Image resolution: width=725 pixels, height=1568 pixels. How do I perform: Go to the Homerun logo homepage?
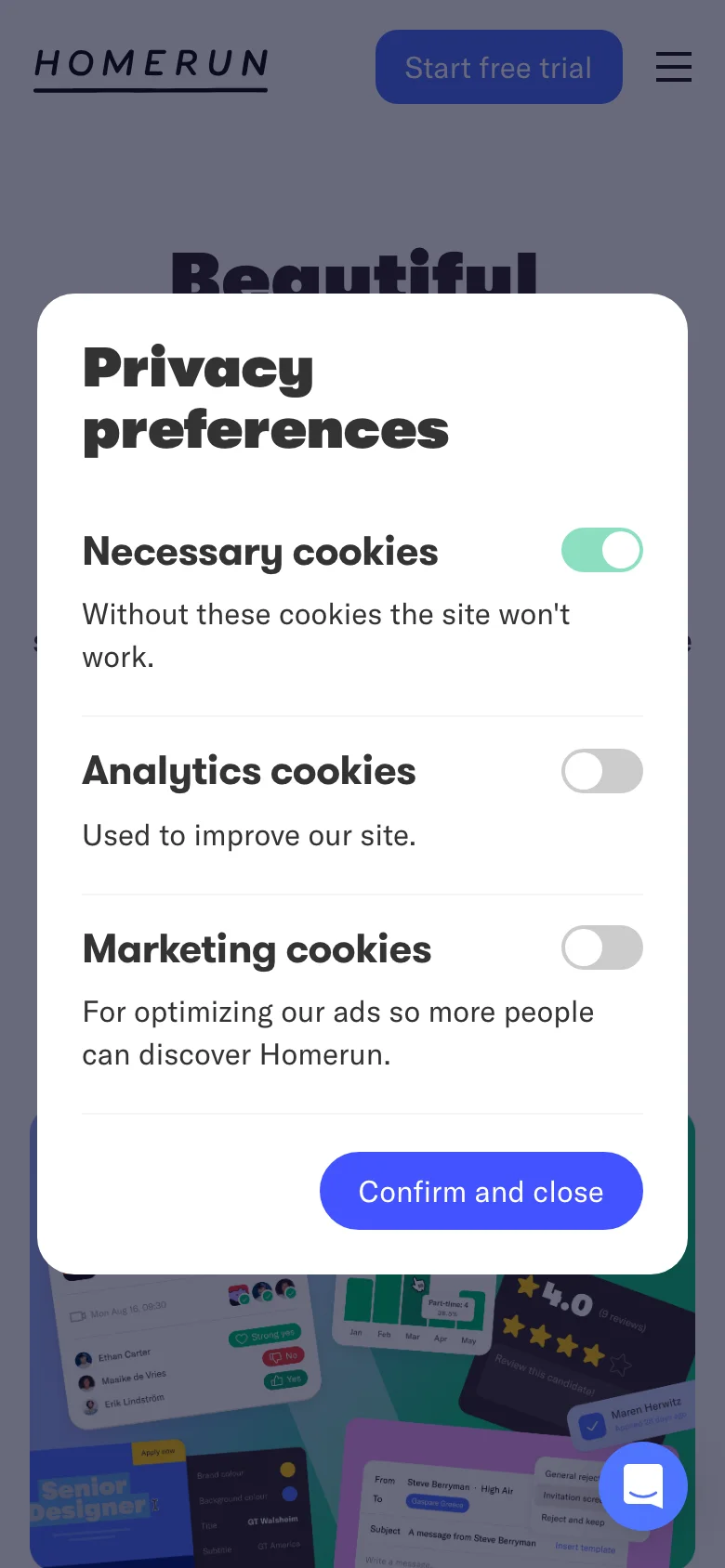[151, 67]
